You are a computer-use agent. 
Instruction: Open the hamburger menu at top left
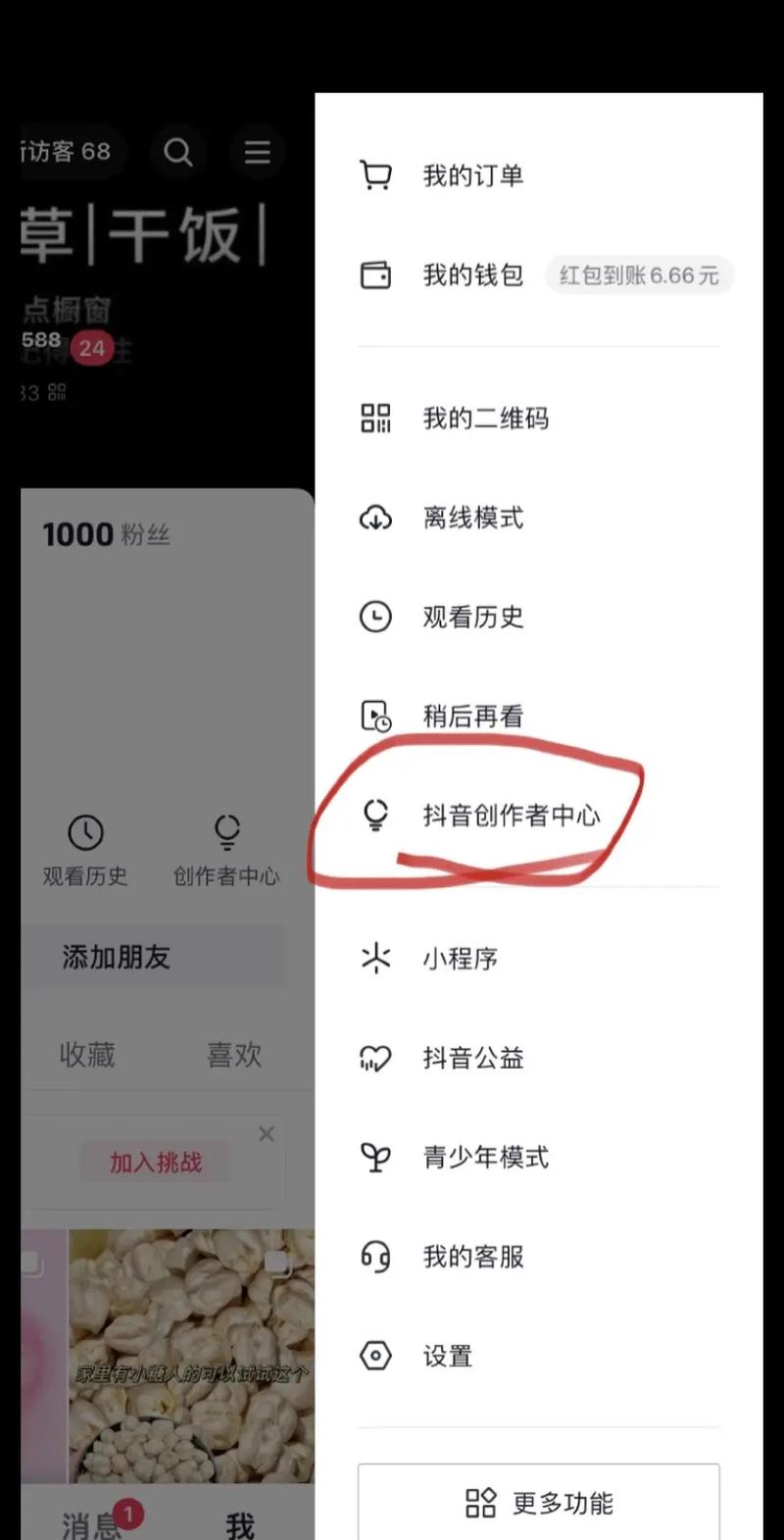coord(257,152)
